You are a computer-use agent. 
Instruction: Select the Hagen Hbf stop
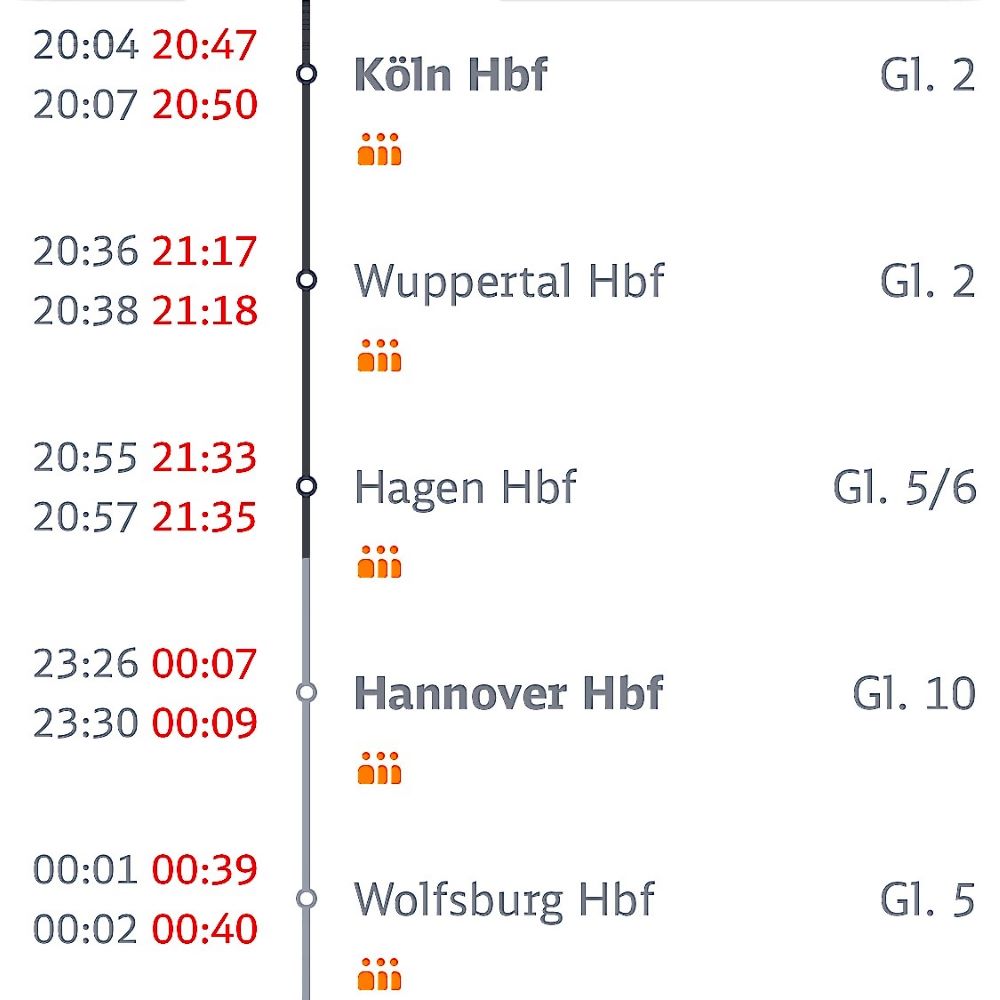465,487
